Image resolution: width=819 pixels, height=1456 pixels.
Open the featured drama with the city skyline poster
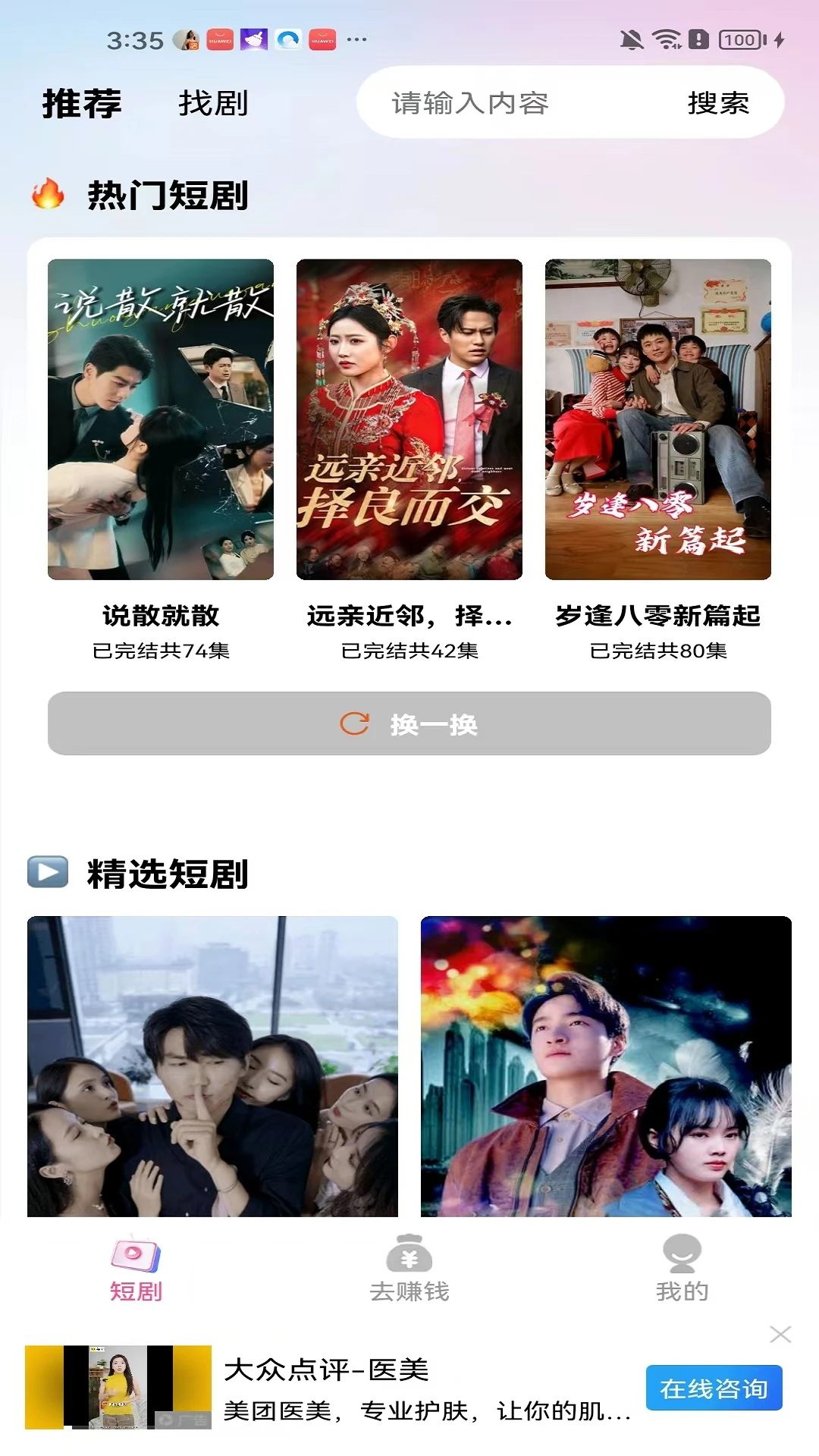(606, 1065)
